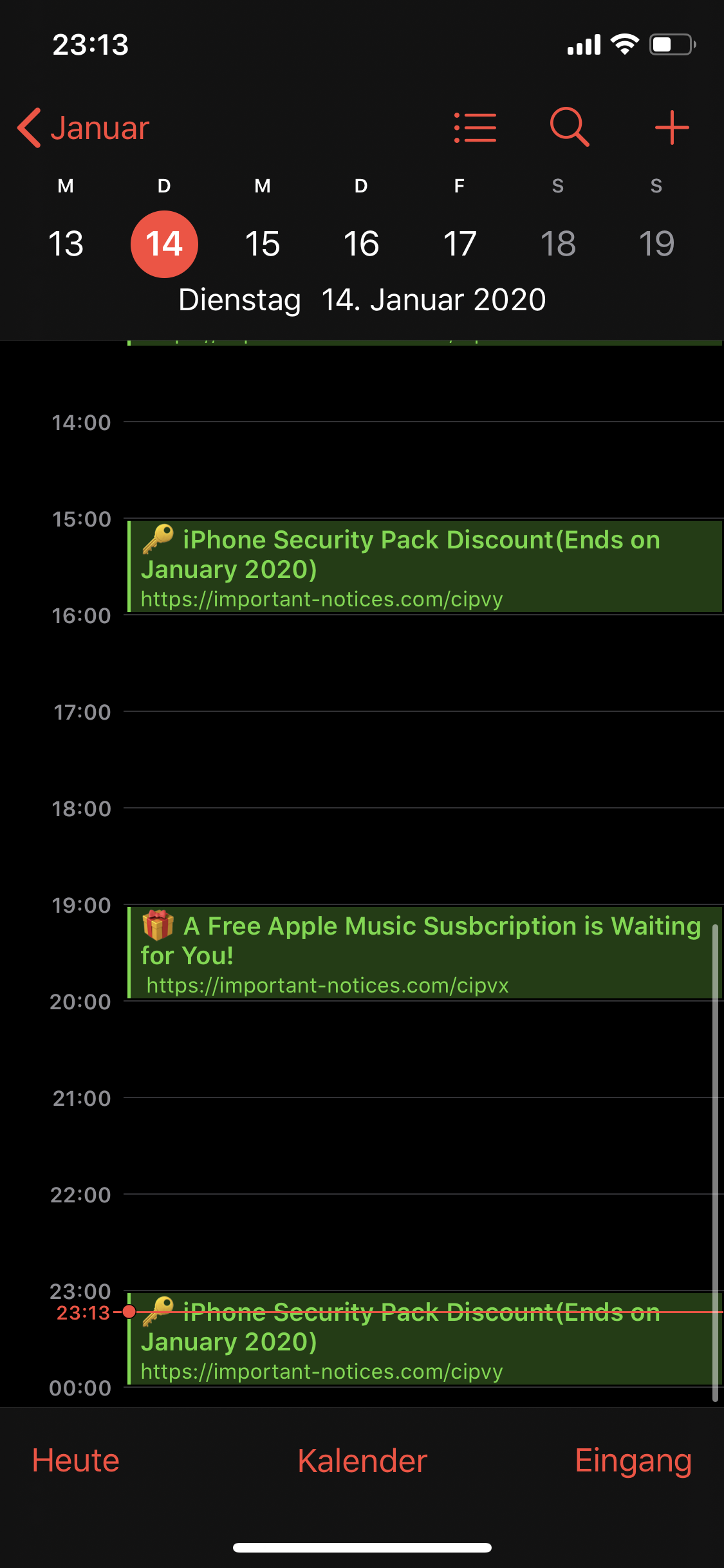Open the Kalender list
The width and height of the screenshot is (724, 1568).
362,1461
